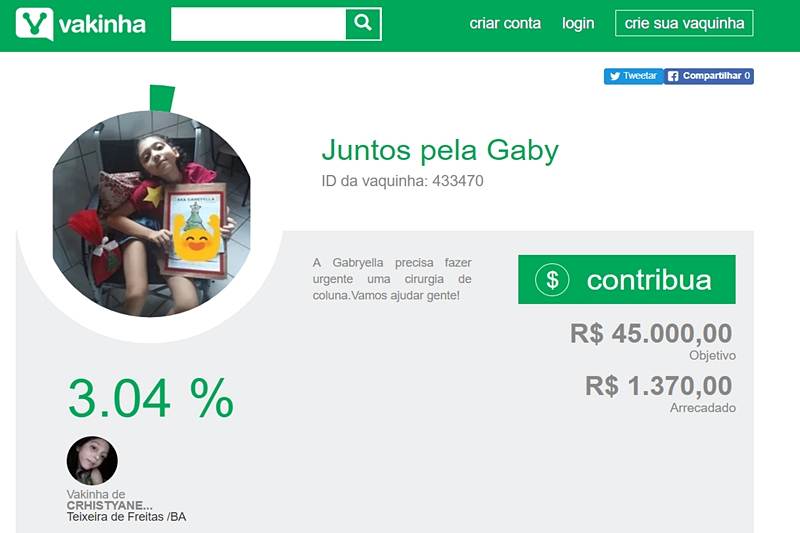Open the criar conta link
This screenshot has width=800, height=533.
(505, 23)
